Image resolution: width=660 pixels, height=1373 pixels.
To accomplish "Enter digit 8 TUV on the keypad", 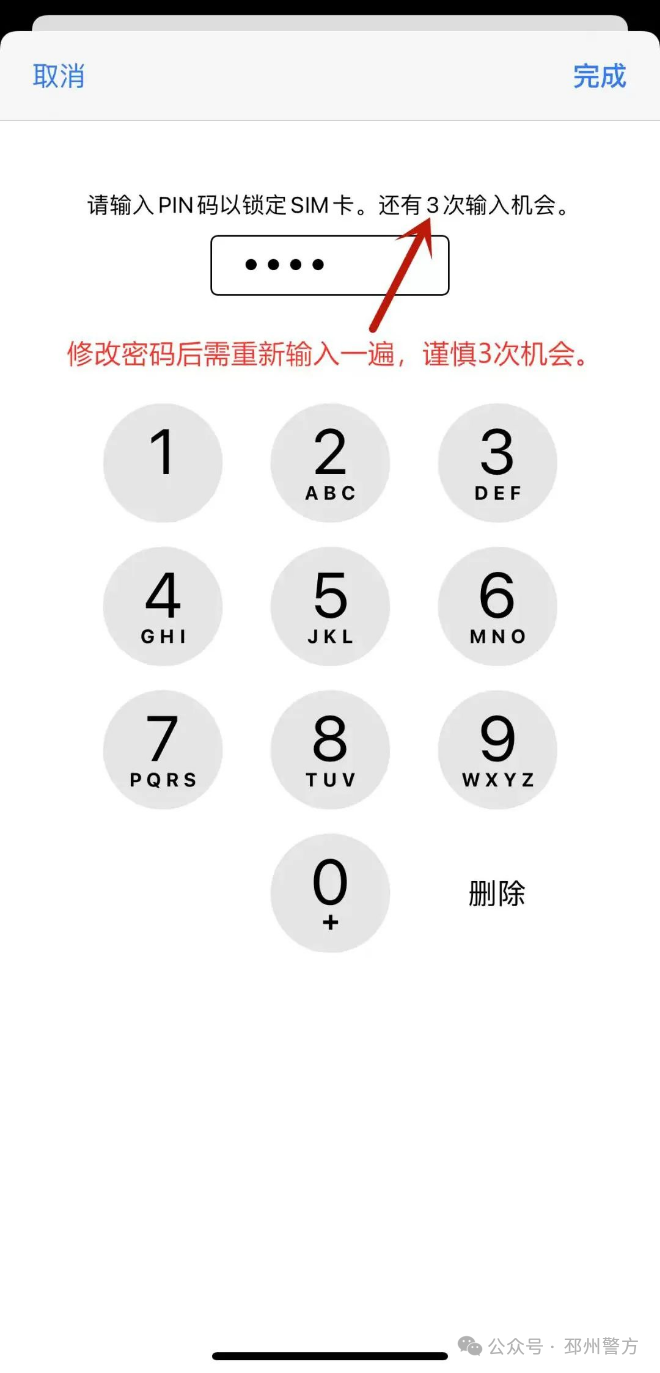I will (x=330, y=750).
